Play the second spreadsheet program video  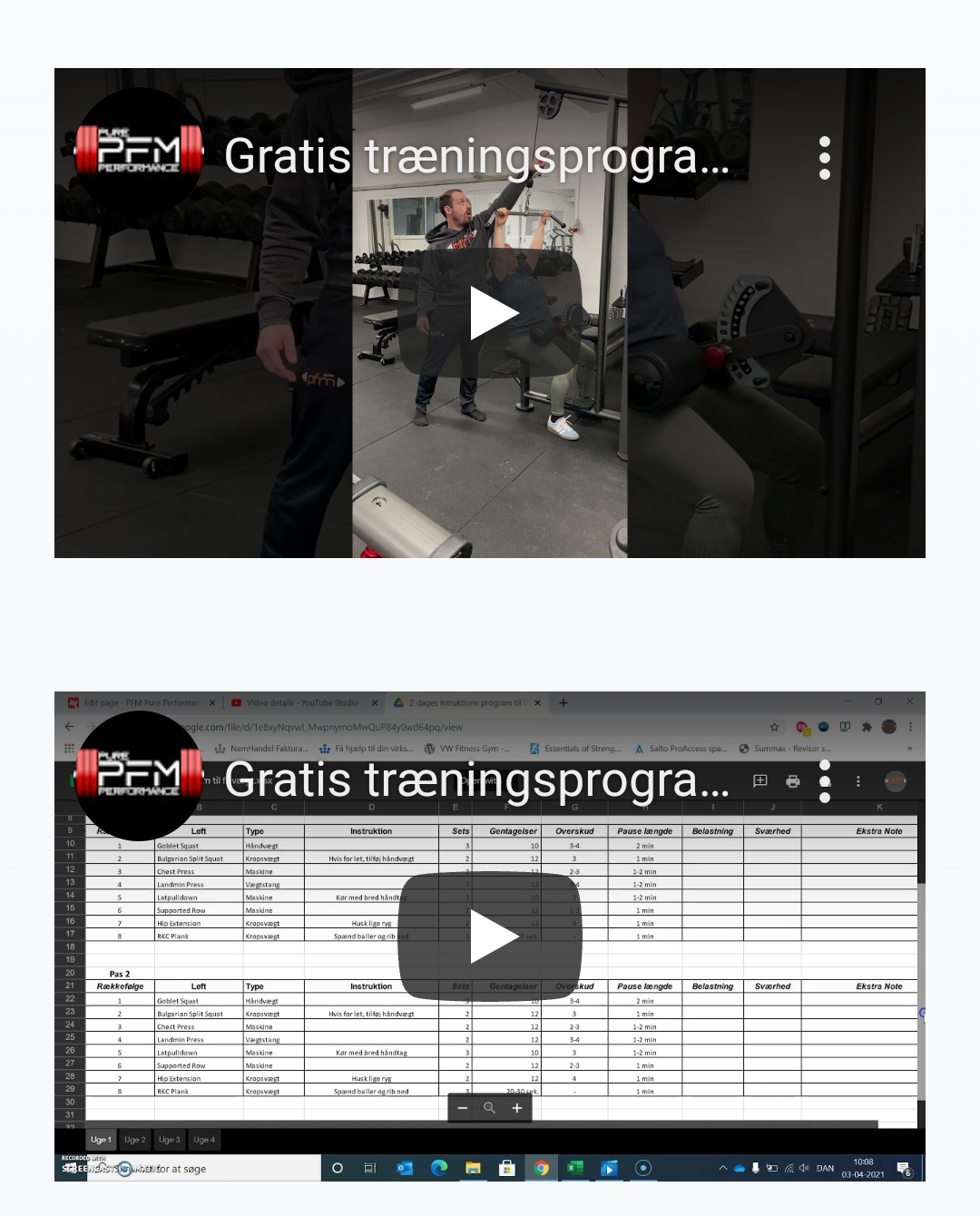pos(490,937)
